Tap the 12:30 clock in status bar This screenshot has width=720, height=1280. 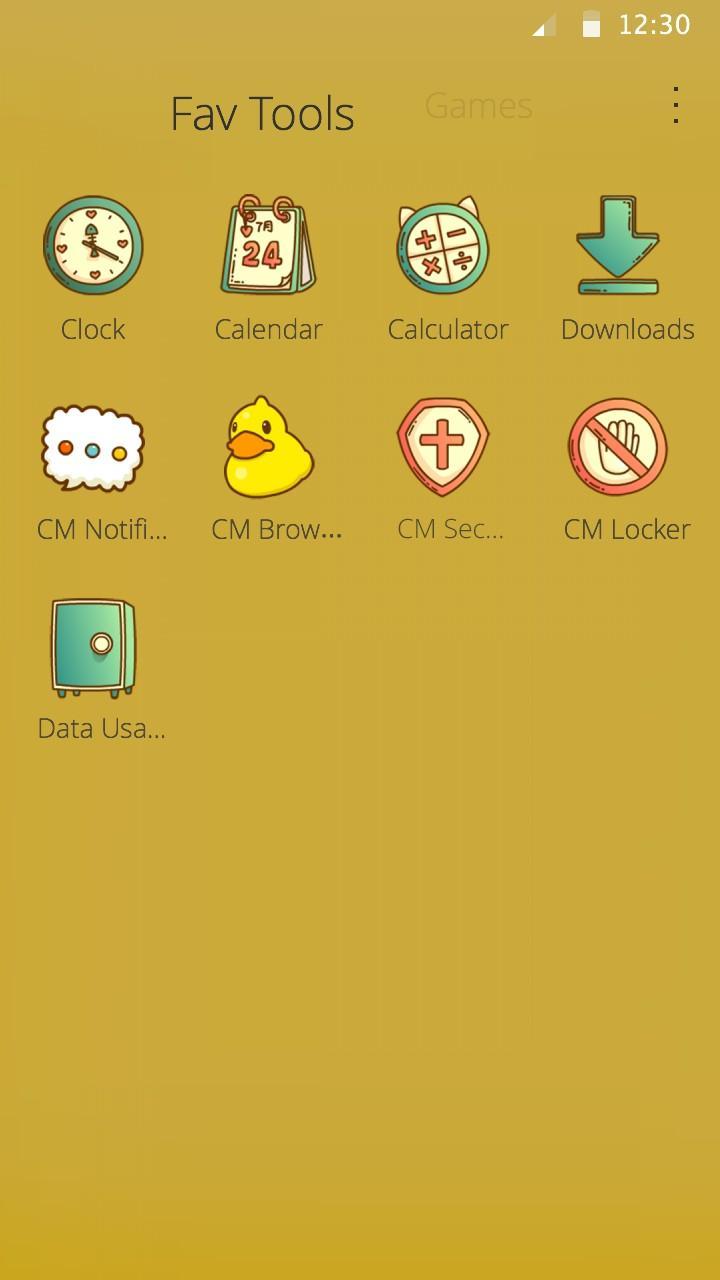pos(655,25)
